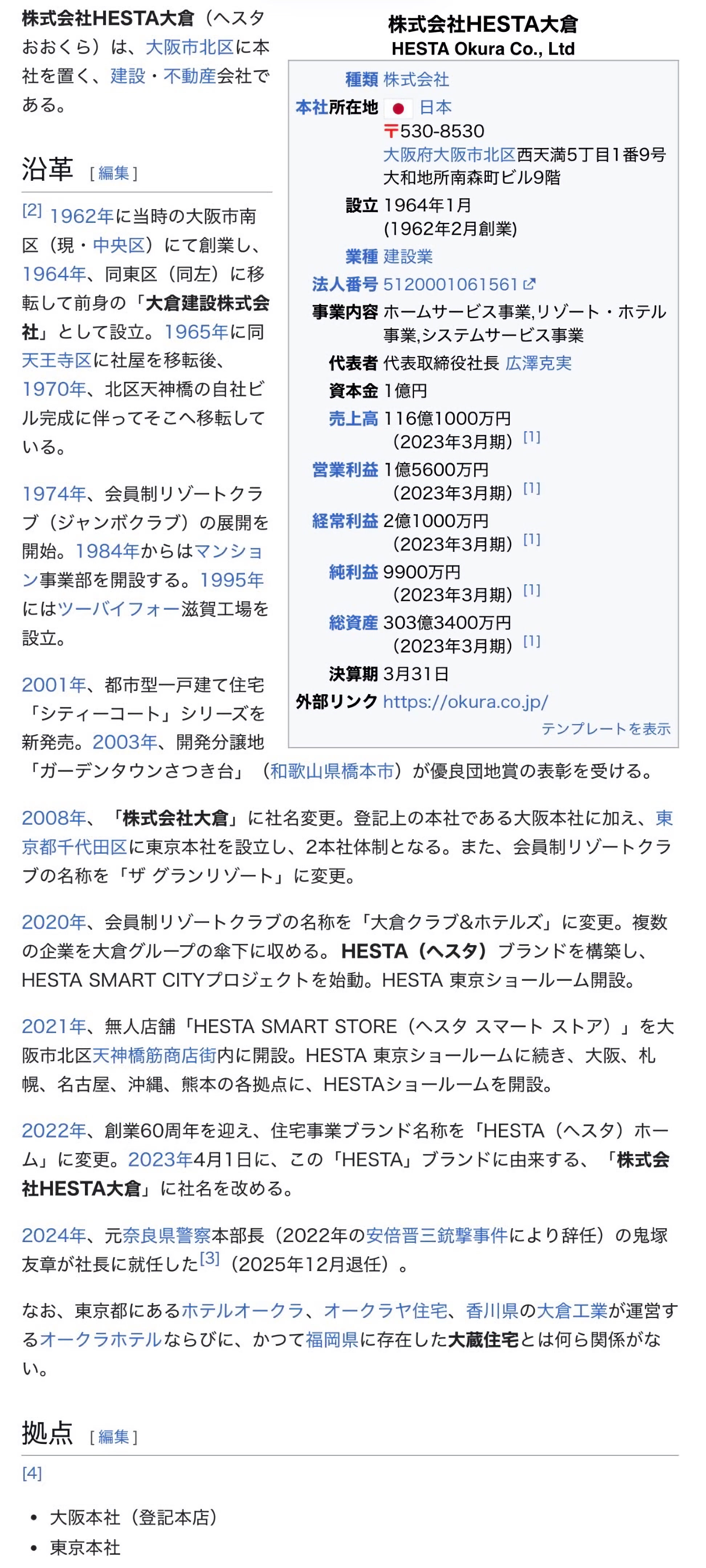Open the 大阪市北区 link in intro
Screen dimensions: 706x1568
tap(190, 47)
